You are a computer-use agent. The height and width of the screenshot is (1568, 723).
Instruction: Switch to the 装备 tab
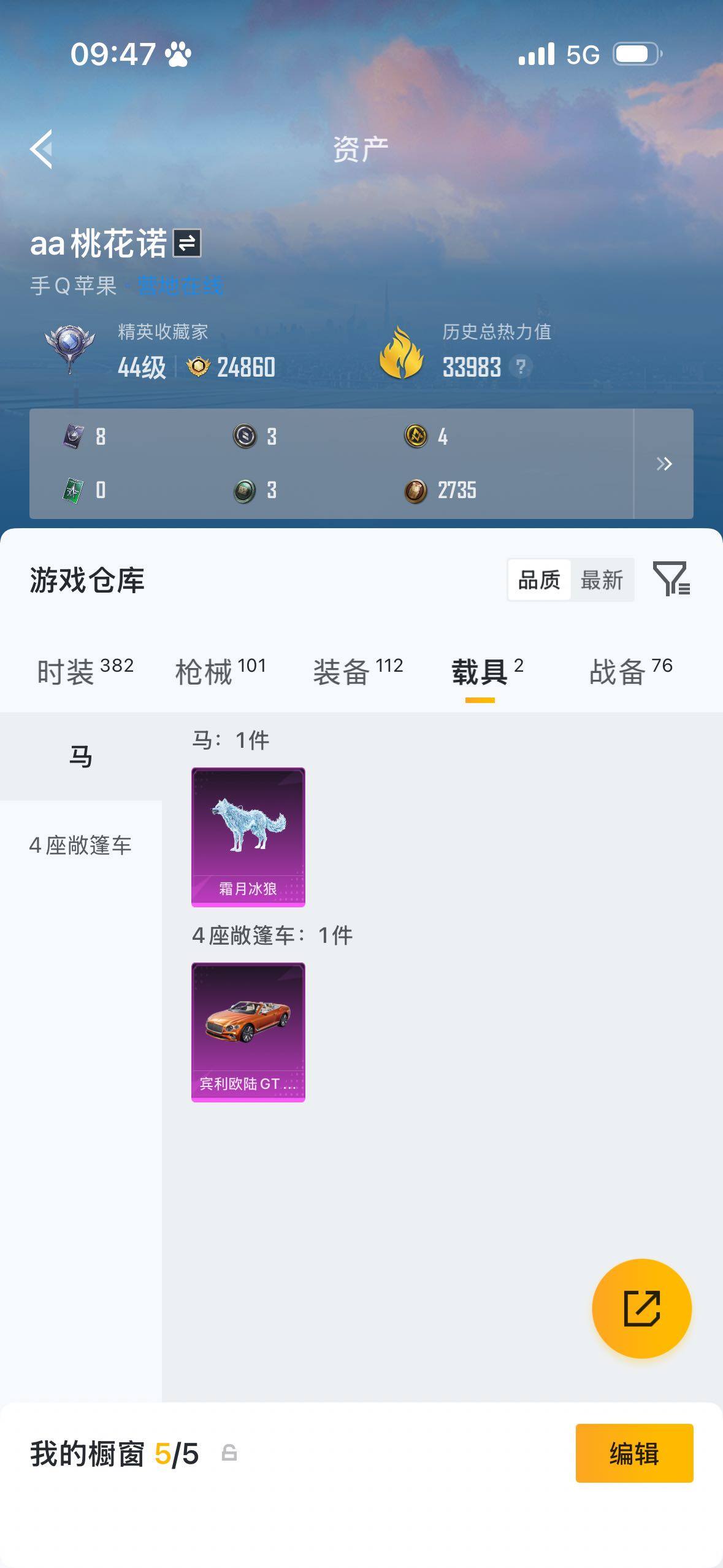point(358,671)
